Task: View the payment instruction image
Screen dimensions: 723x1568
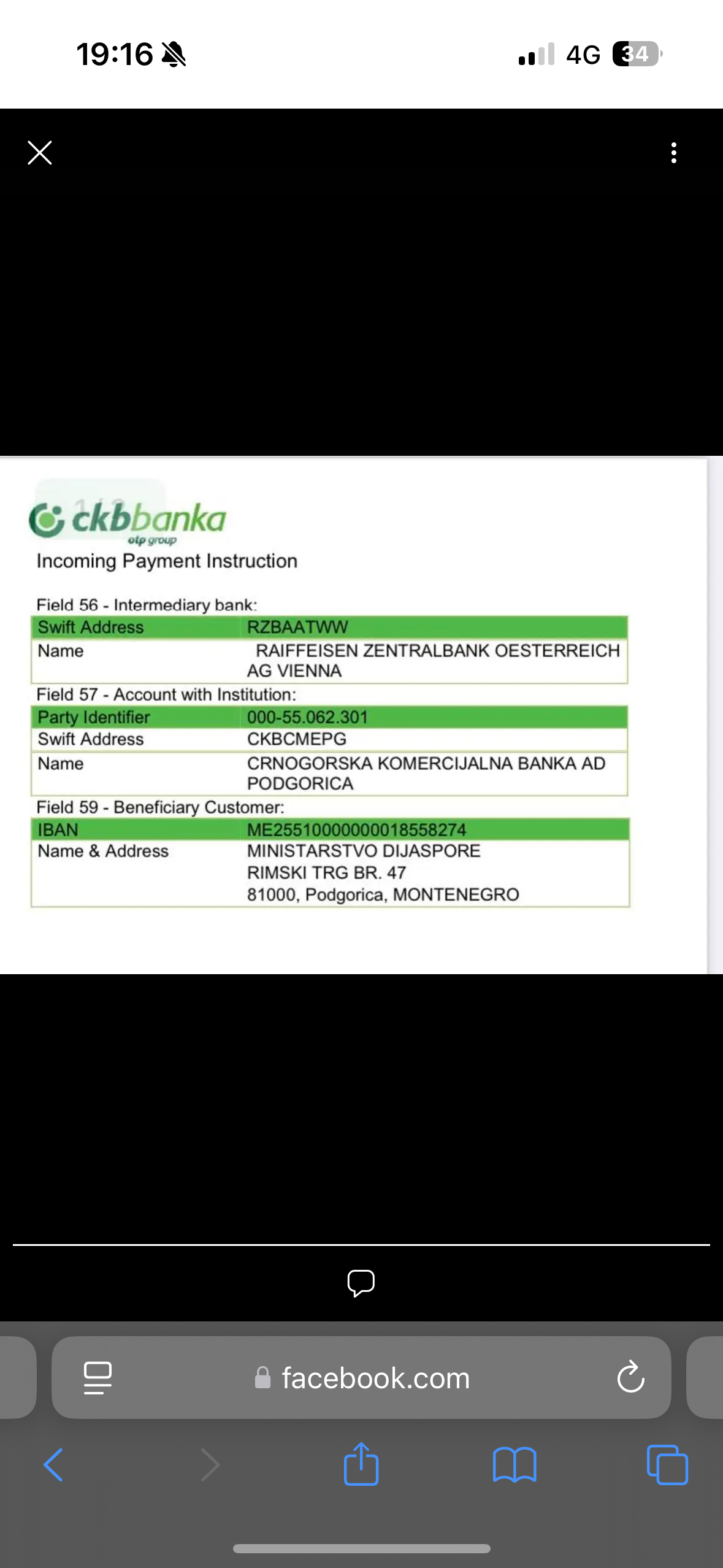Action: [x=353, y=715]
